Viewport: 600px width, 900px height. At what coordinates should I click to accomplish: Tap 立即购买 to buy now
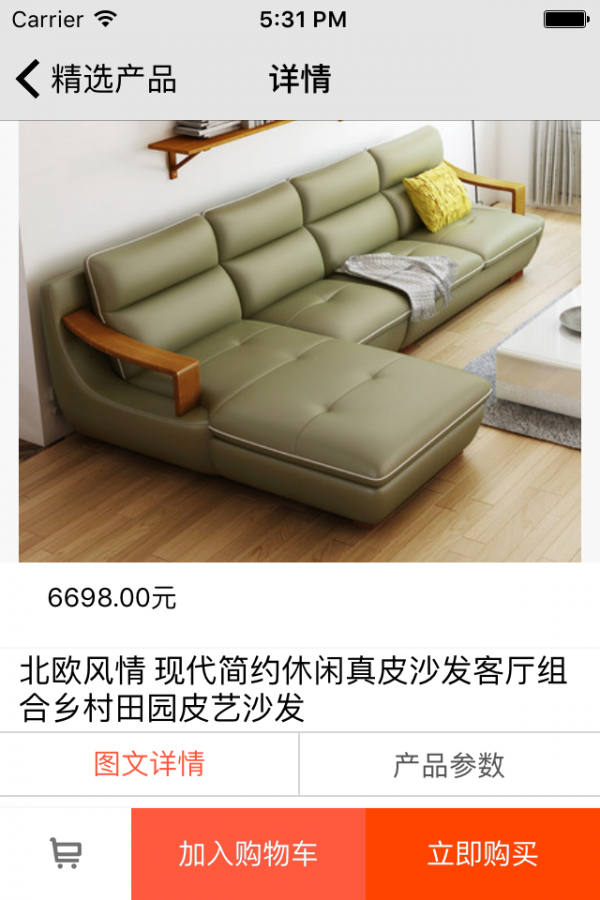tap(483, 854)
